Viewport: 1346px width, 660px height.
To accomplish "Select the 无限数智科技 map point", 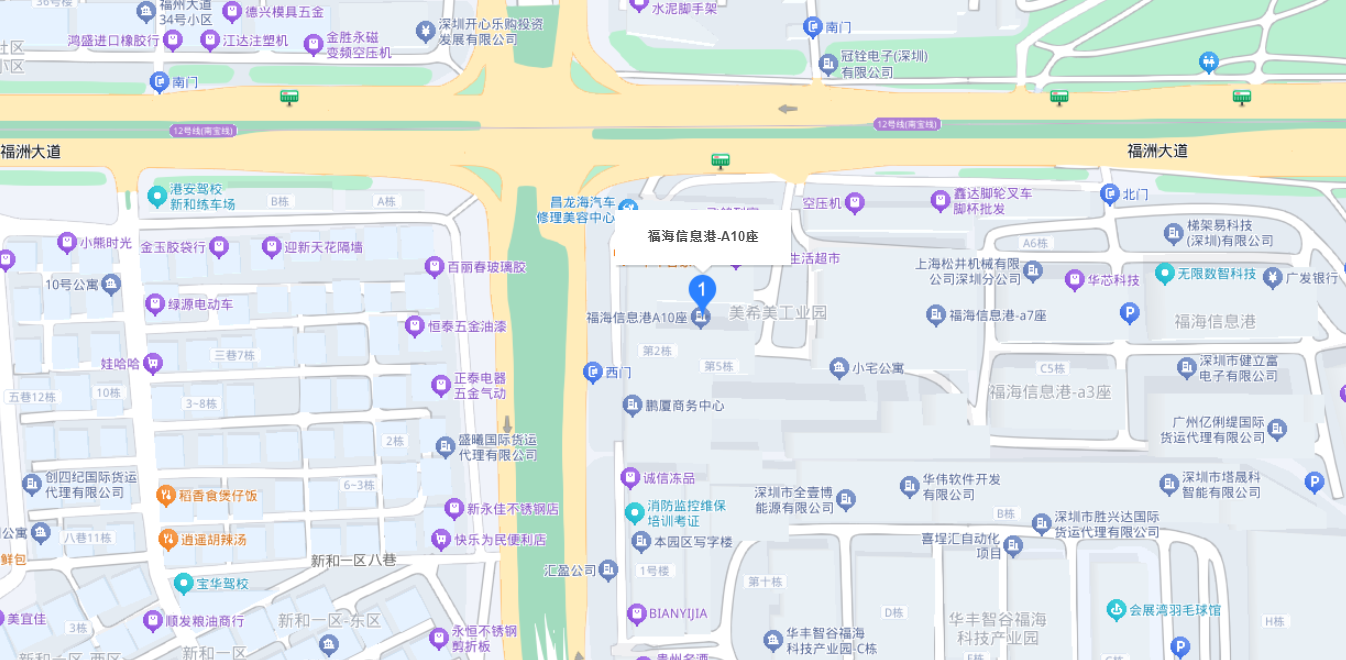I will 1164,273.
